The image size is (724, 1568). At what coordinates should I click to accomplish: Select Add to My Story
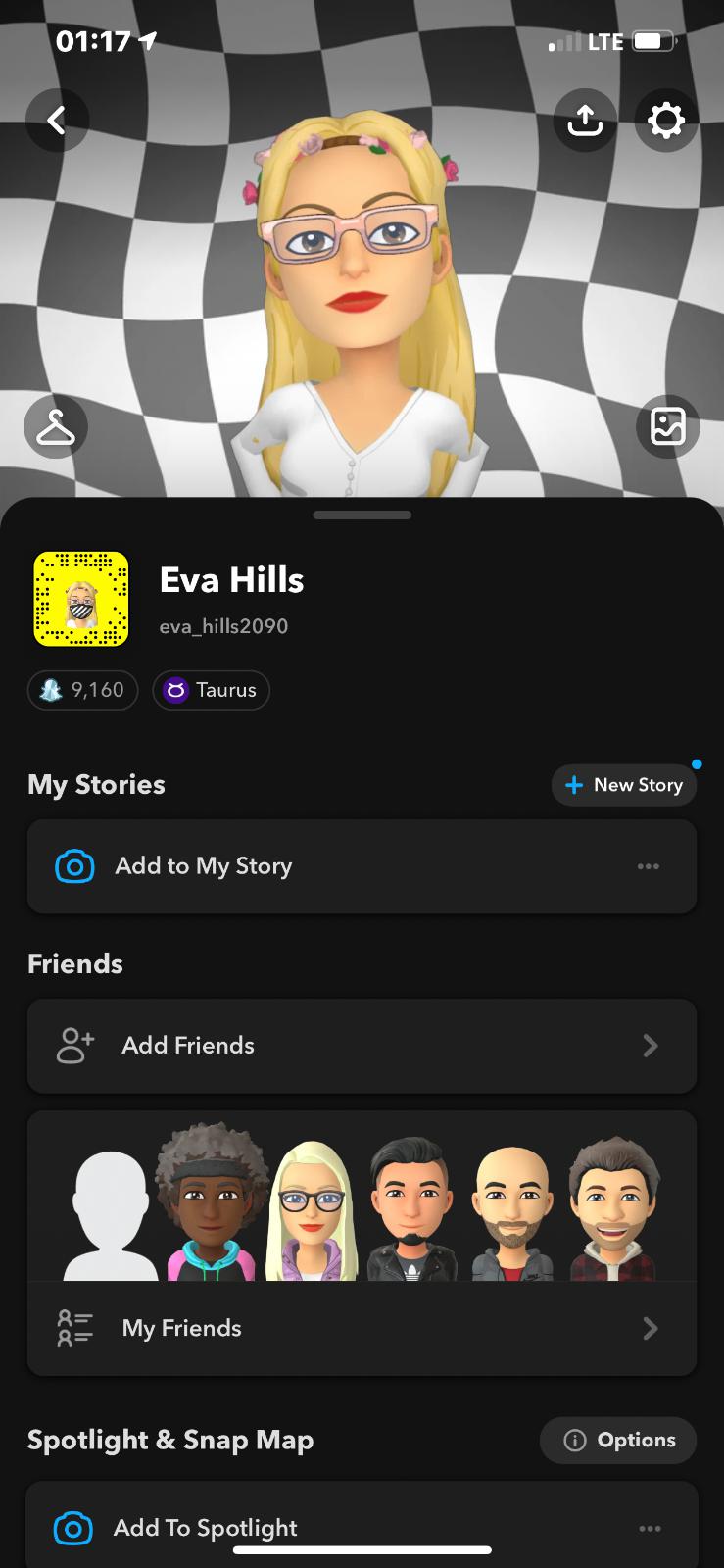tap(204, 866)
